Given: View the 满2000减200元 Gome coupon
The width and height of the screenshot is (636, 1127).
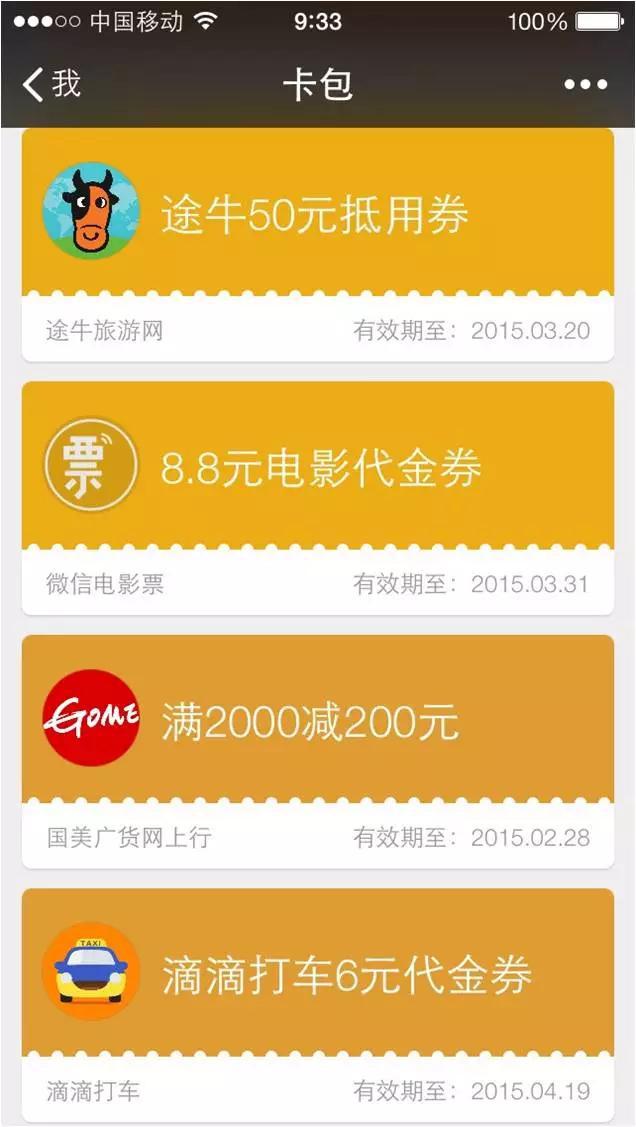Looking at the screenshot, I should (317, 720).
